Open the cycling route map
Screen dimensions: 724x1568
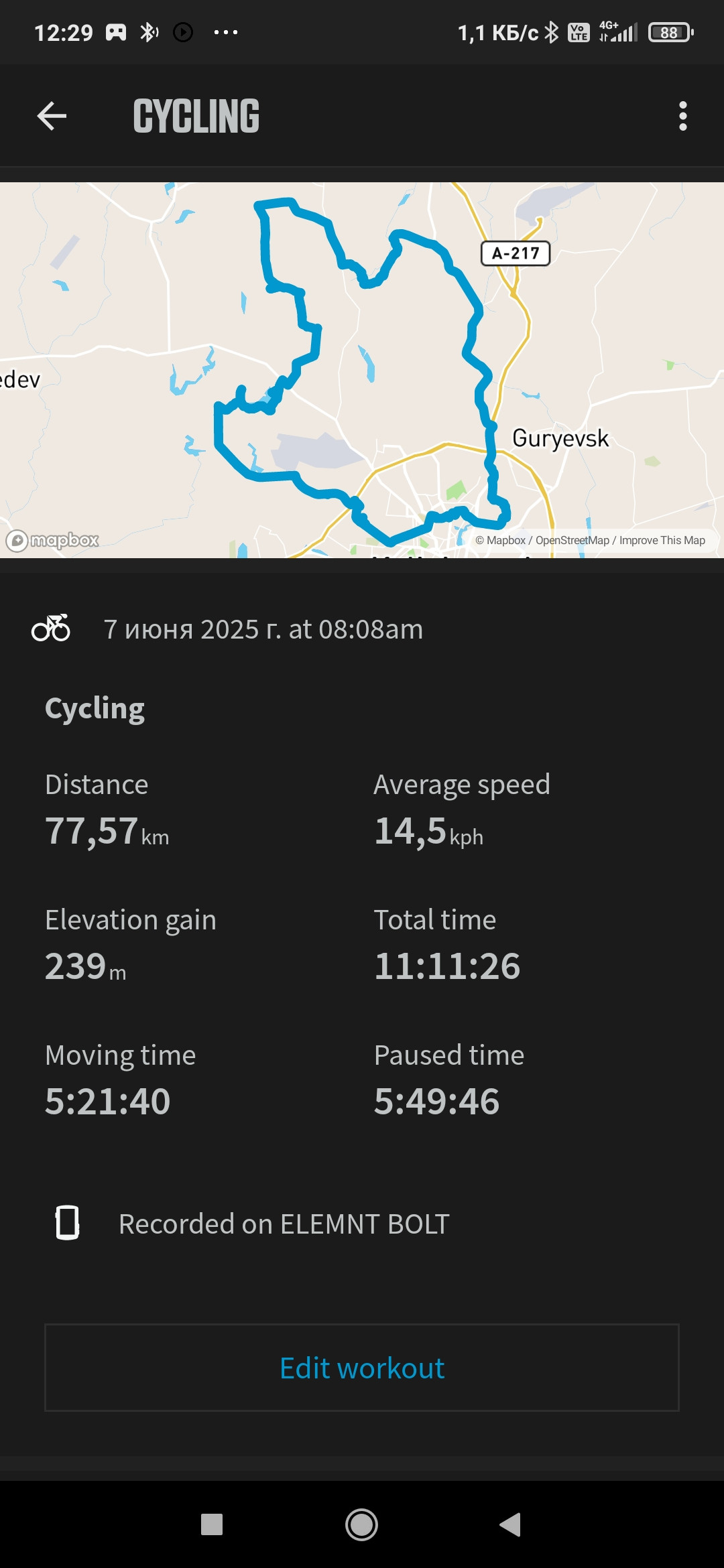tap(362, 370)
